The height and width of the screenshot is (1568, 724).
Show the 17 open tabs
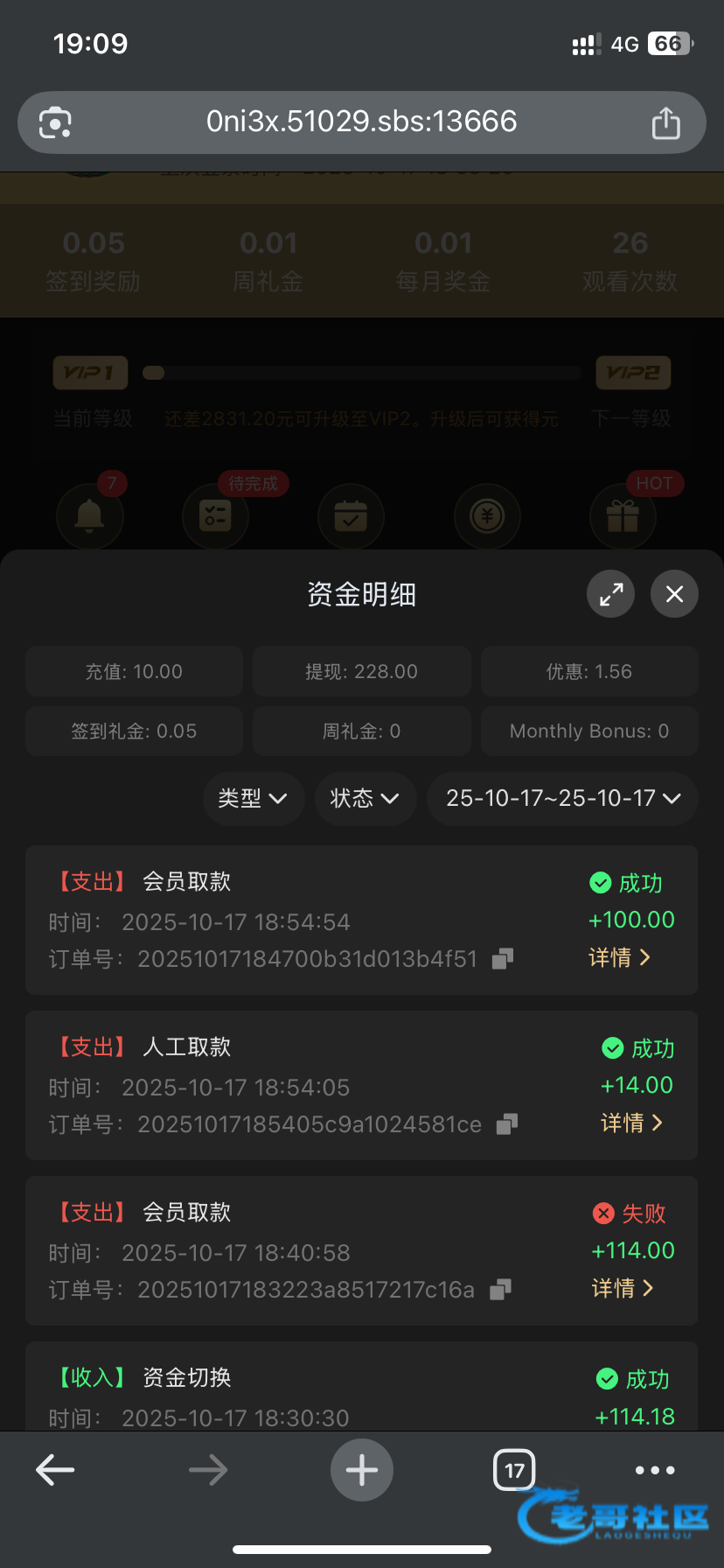(x=514, y=1470)
